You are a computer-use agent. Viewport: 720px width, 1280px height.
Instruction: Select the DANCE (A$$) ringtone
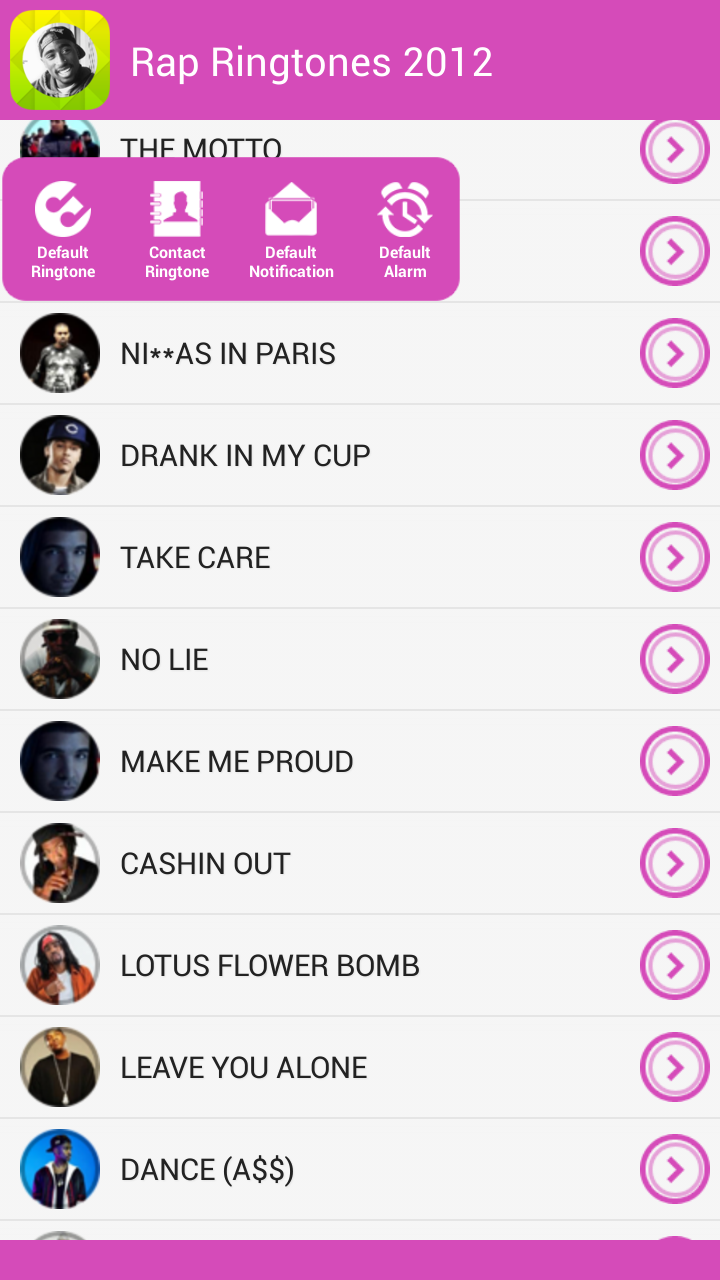pos(207,1170)
